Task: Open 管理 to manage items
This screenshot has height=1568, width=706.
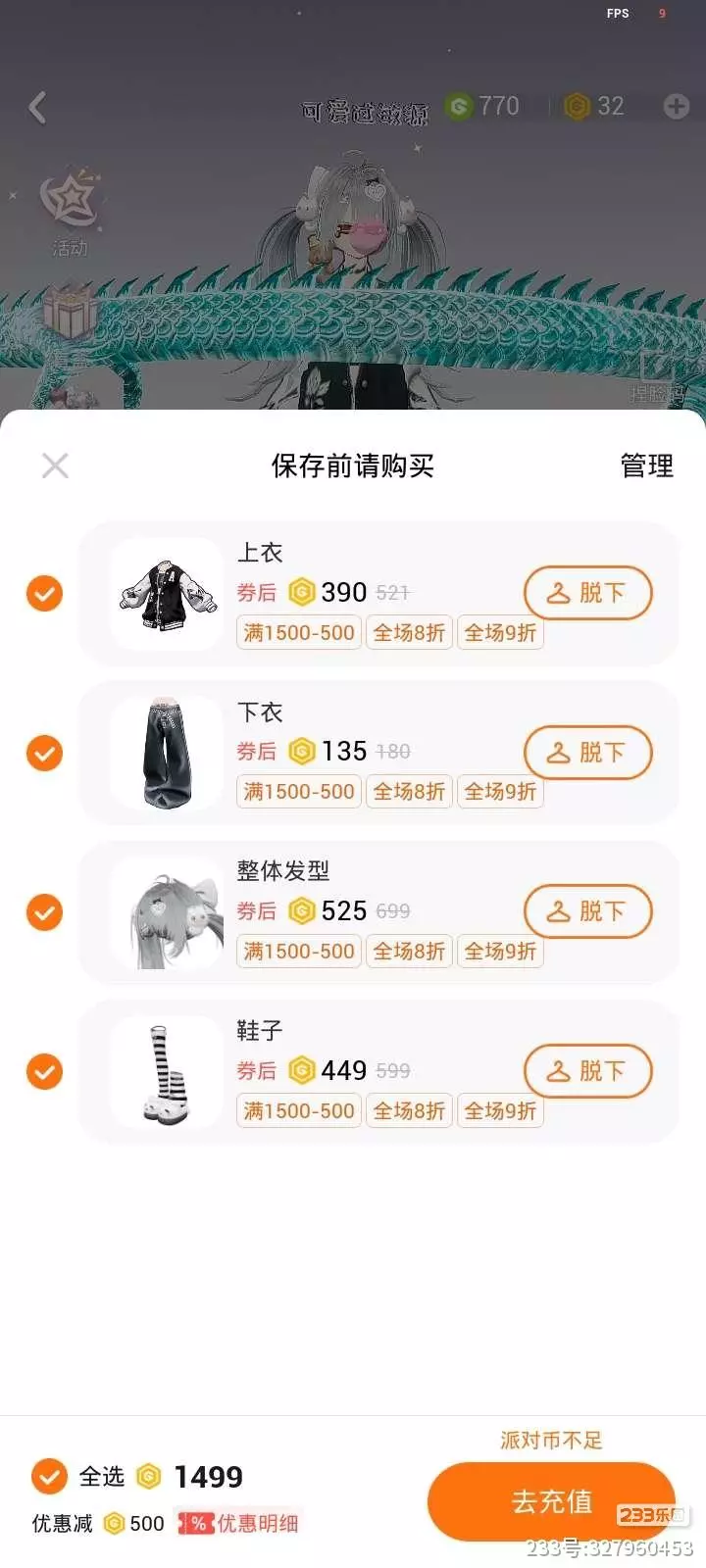Action: click(646, 465)
